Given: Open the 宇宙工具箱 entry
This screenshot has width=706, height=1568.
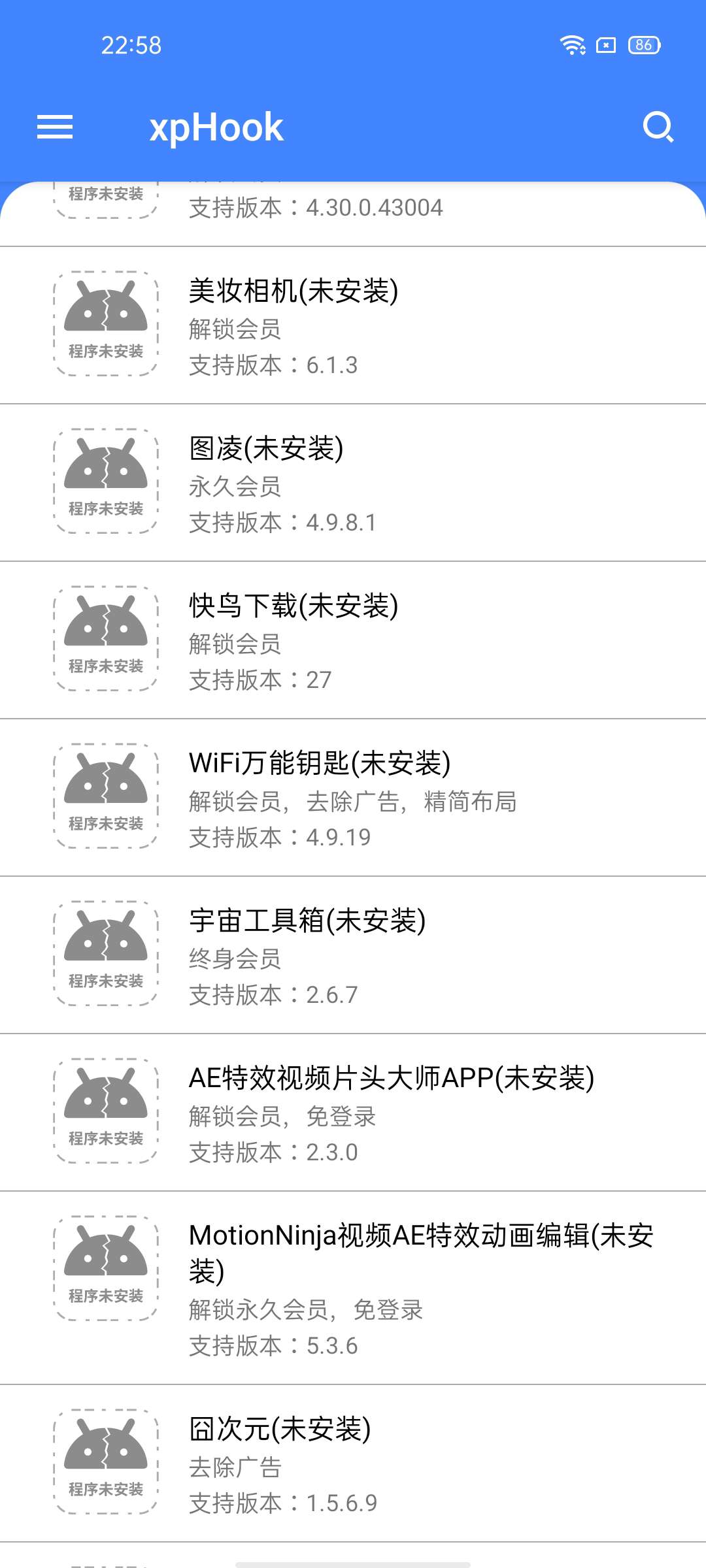Looking at the screenshot, I should click(x=353, y=955).
